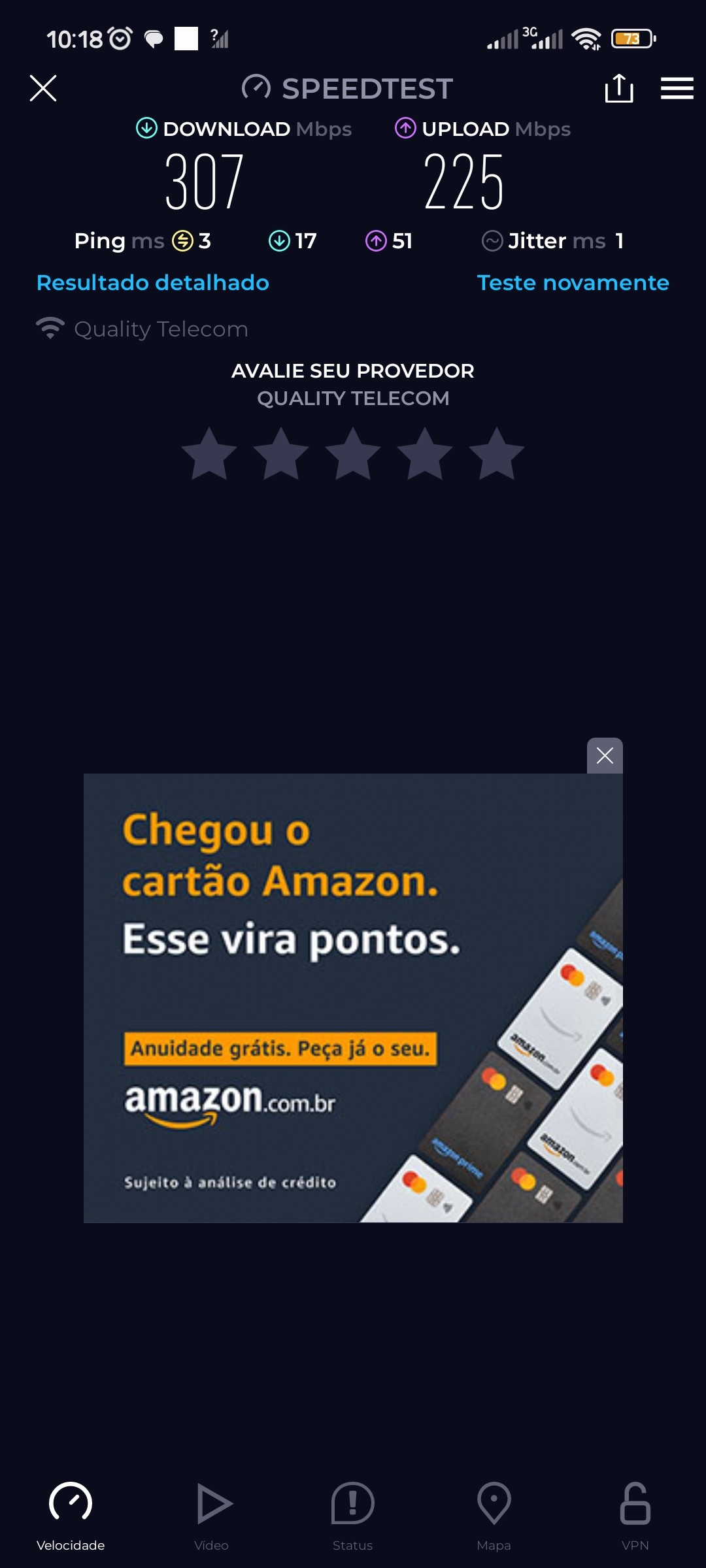The image size is (706, 1568).
Task: Select the VPN tab
Action: 635,1514
